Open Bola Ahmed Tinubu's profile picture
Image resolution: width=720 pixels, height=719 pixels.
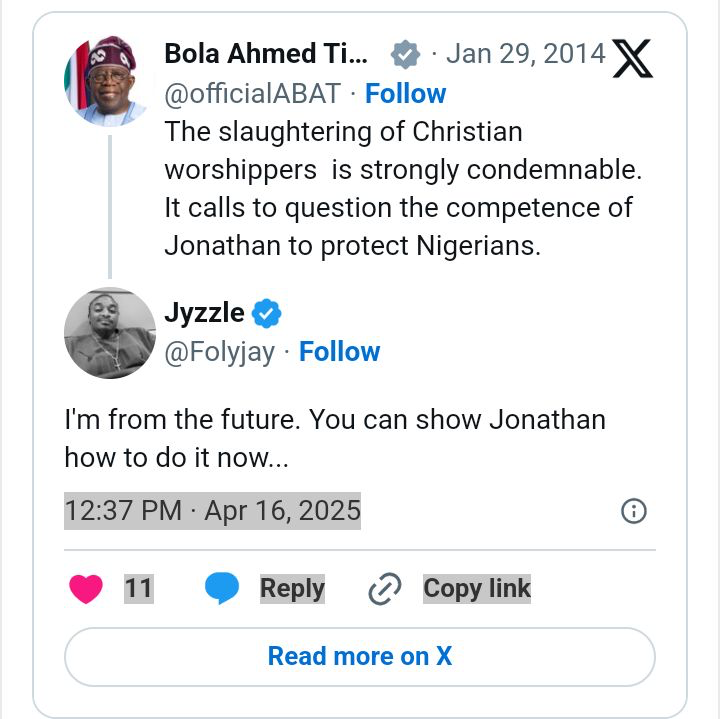pyautogui.click(x=108, y=81)
